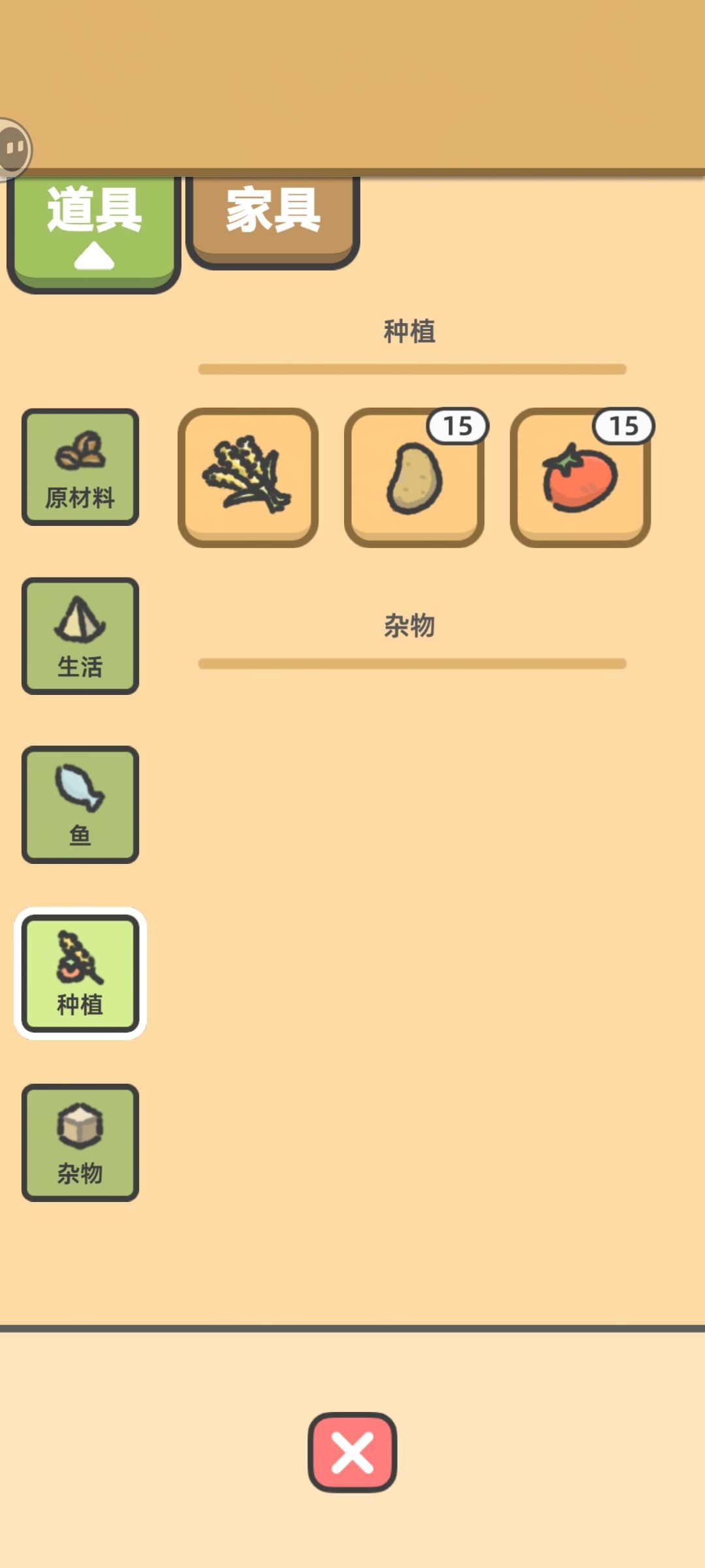Tap the floating round assistant icon
The height and width of the screenshot is (1568, 705).
pos(13,149)
